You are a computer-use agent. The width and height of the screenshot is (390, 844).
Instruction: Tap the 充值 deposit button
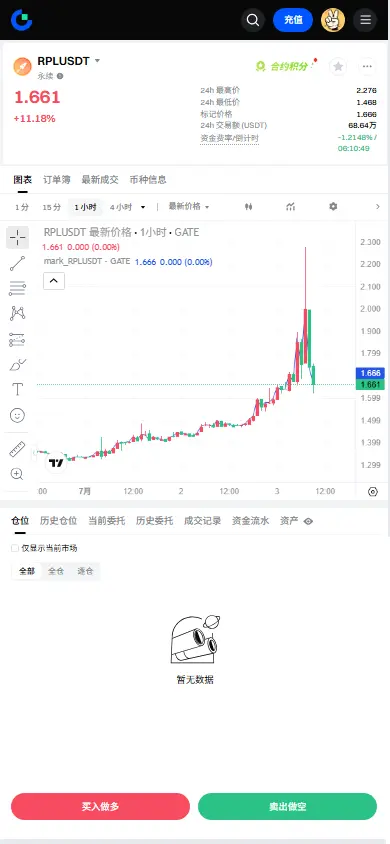point(293,20)
